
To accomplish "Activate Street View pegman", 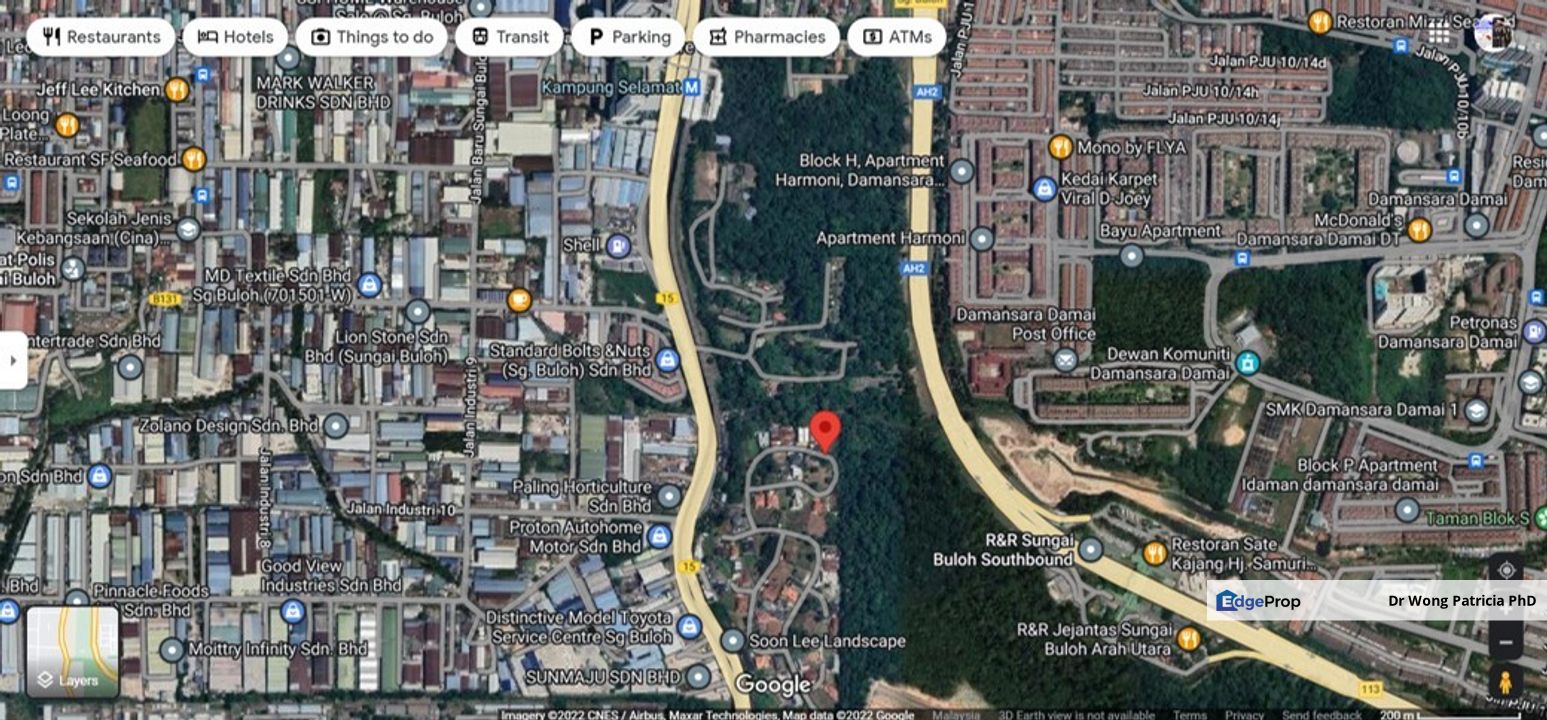I will pyautogui.click(x=1505, y=684).
